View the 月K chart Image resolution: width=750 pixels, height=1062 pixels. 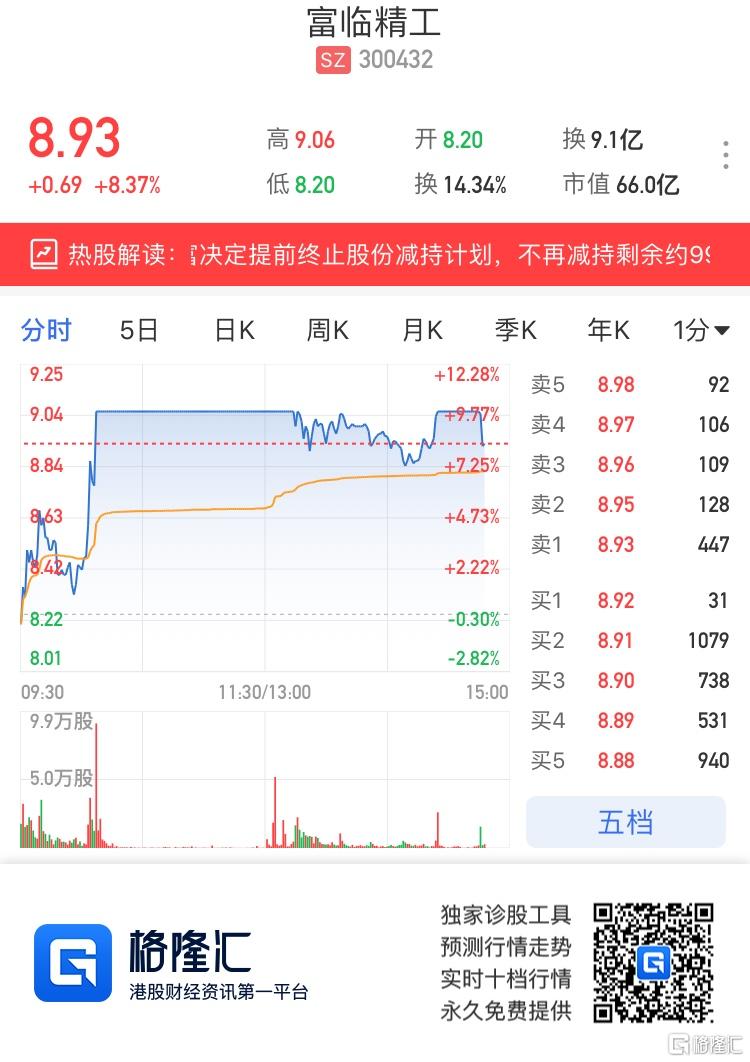(422, 330)
